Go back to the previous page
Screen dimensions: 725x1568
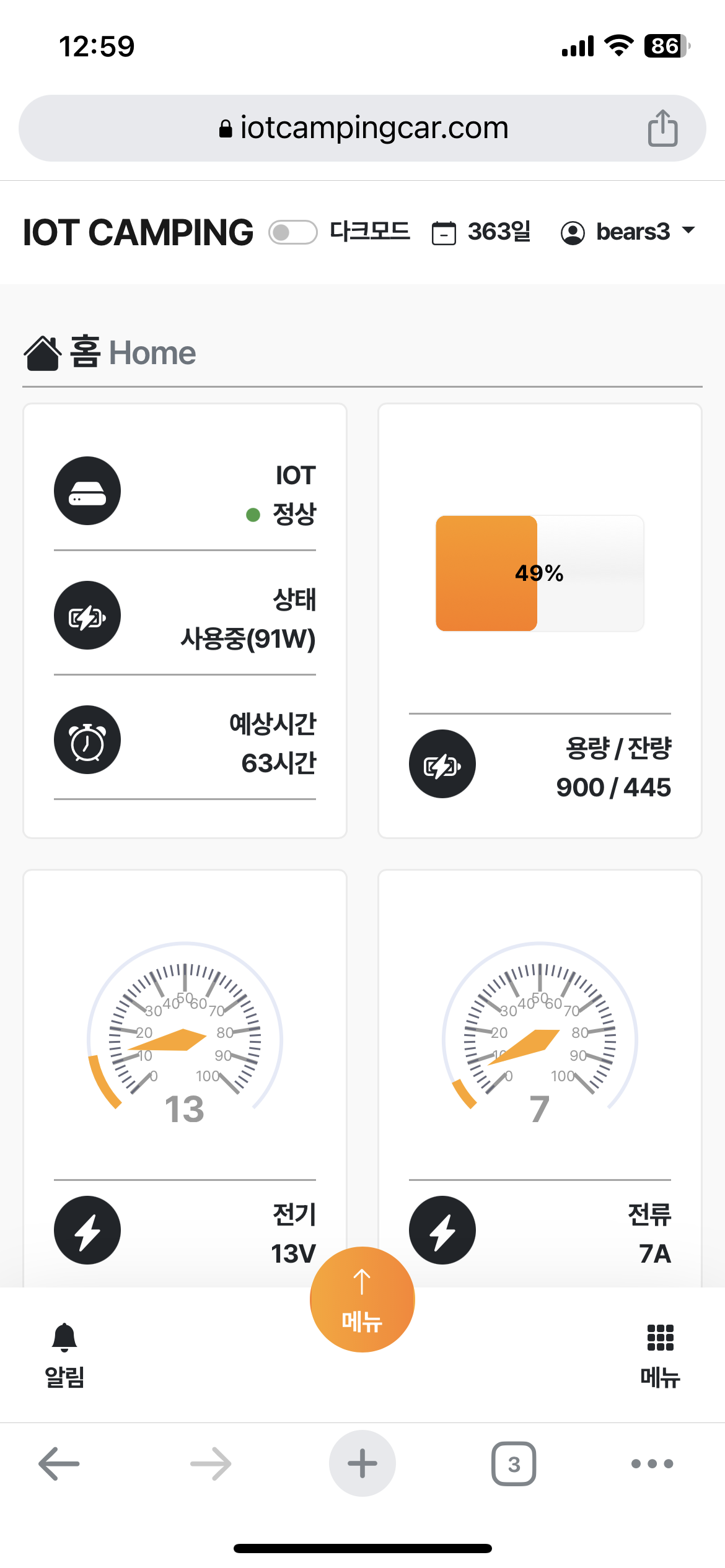(59, 1463)
